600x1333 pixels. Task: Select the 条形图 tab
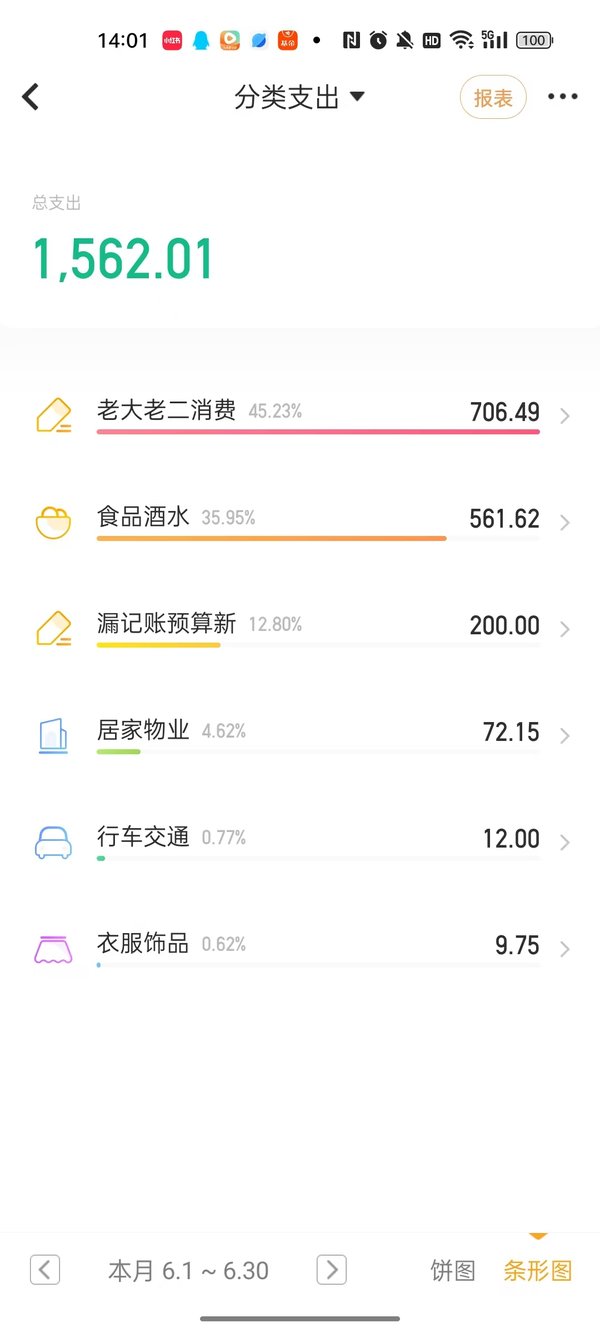[538, 1271]
